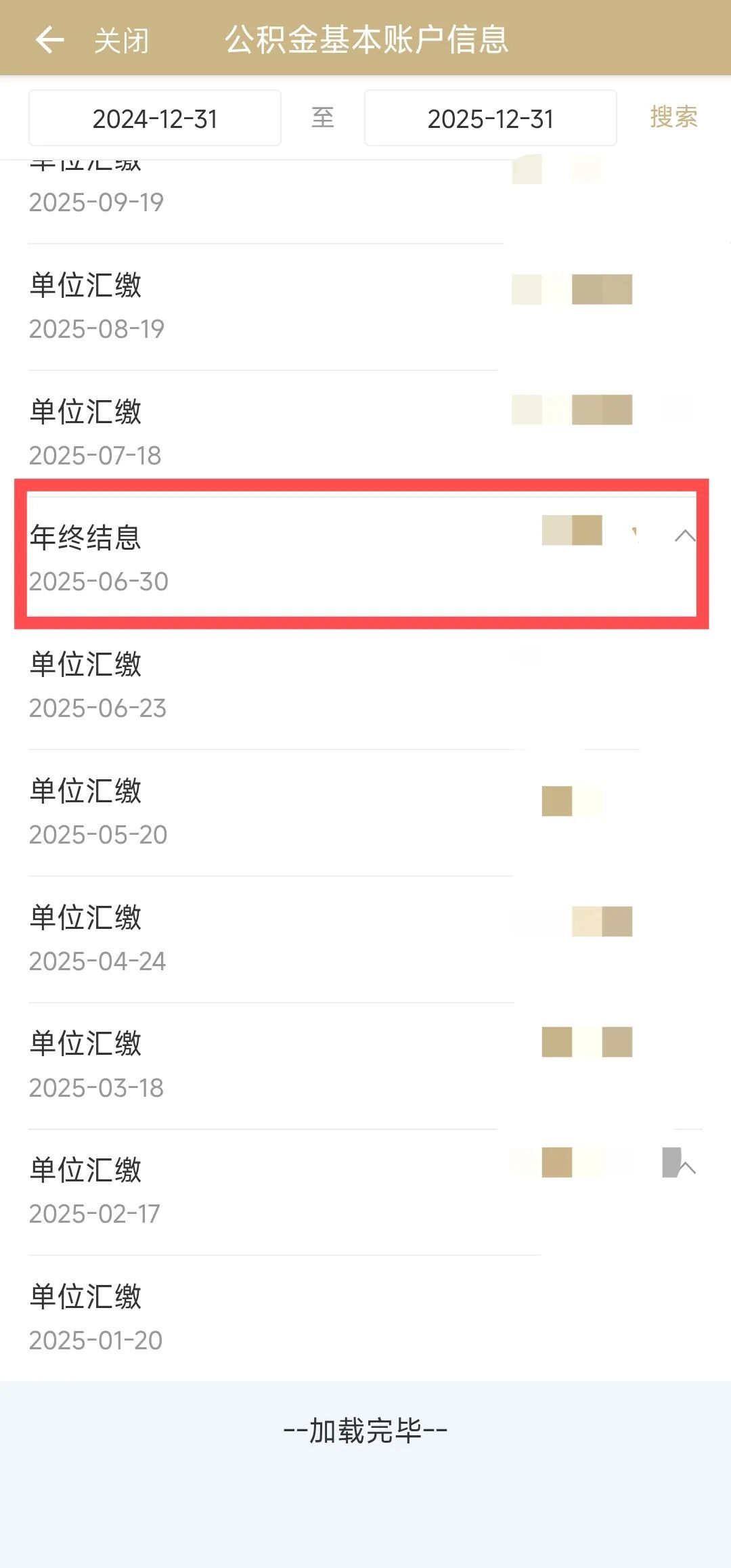
Task: Open the 单位汇缴 record dated 2025-01-20
Action: point(271,1317)
